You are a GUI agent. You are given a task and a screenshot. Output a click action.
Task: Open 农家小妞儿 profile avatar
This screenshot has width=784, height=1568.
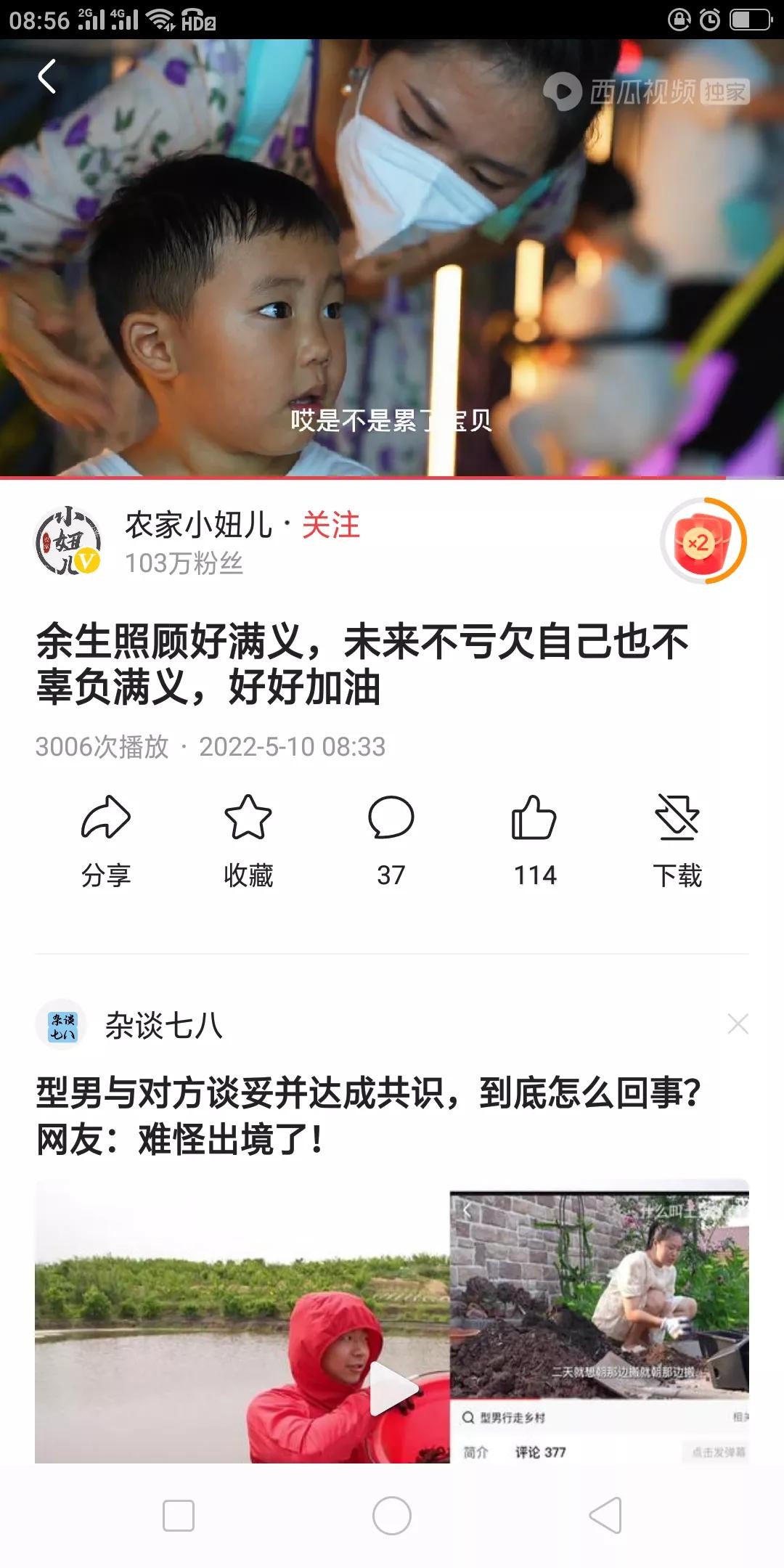68,542
